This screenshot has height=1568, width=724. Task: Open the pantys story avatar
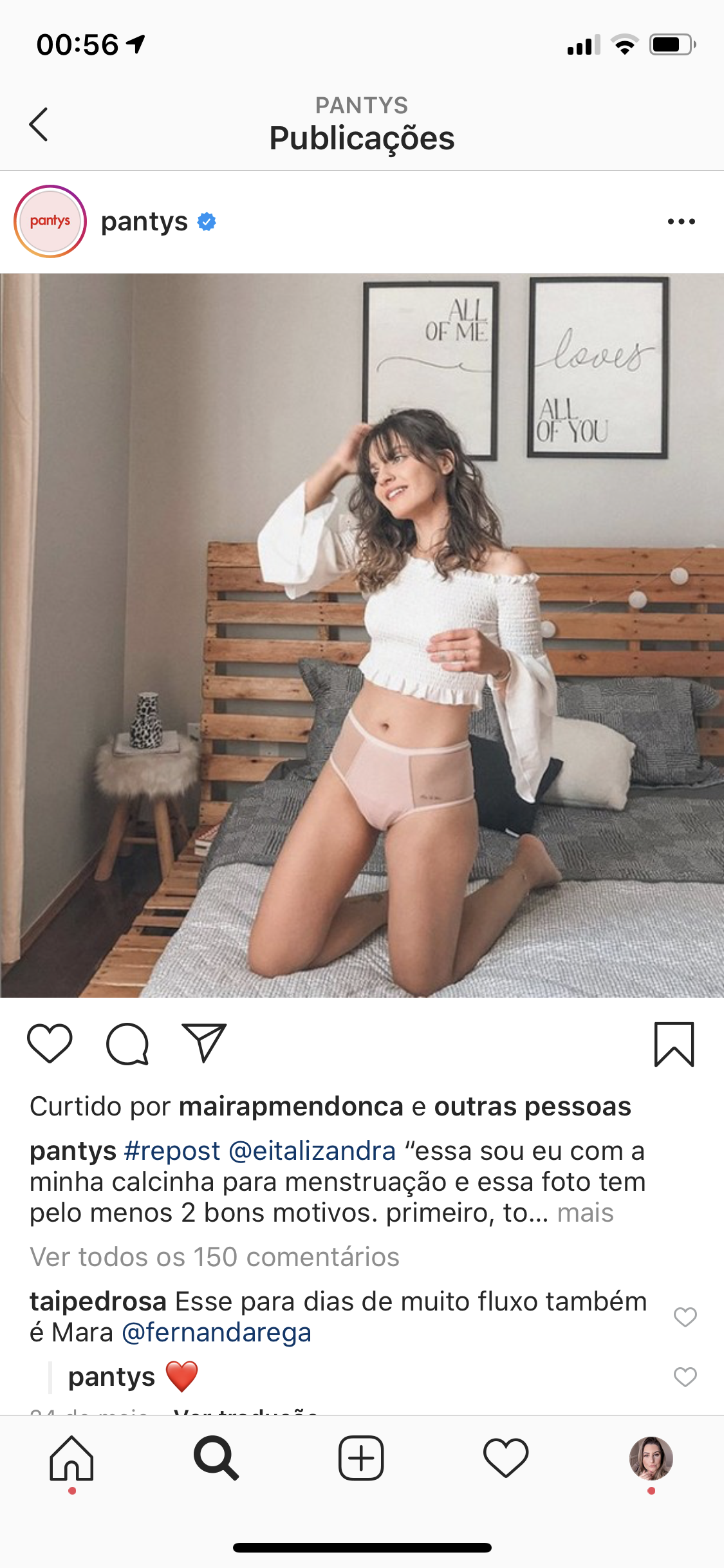point(50,221)
